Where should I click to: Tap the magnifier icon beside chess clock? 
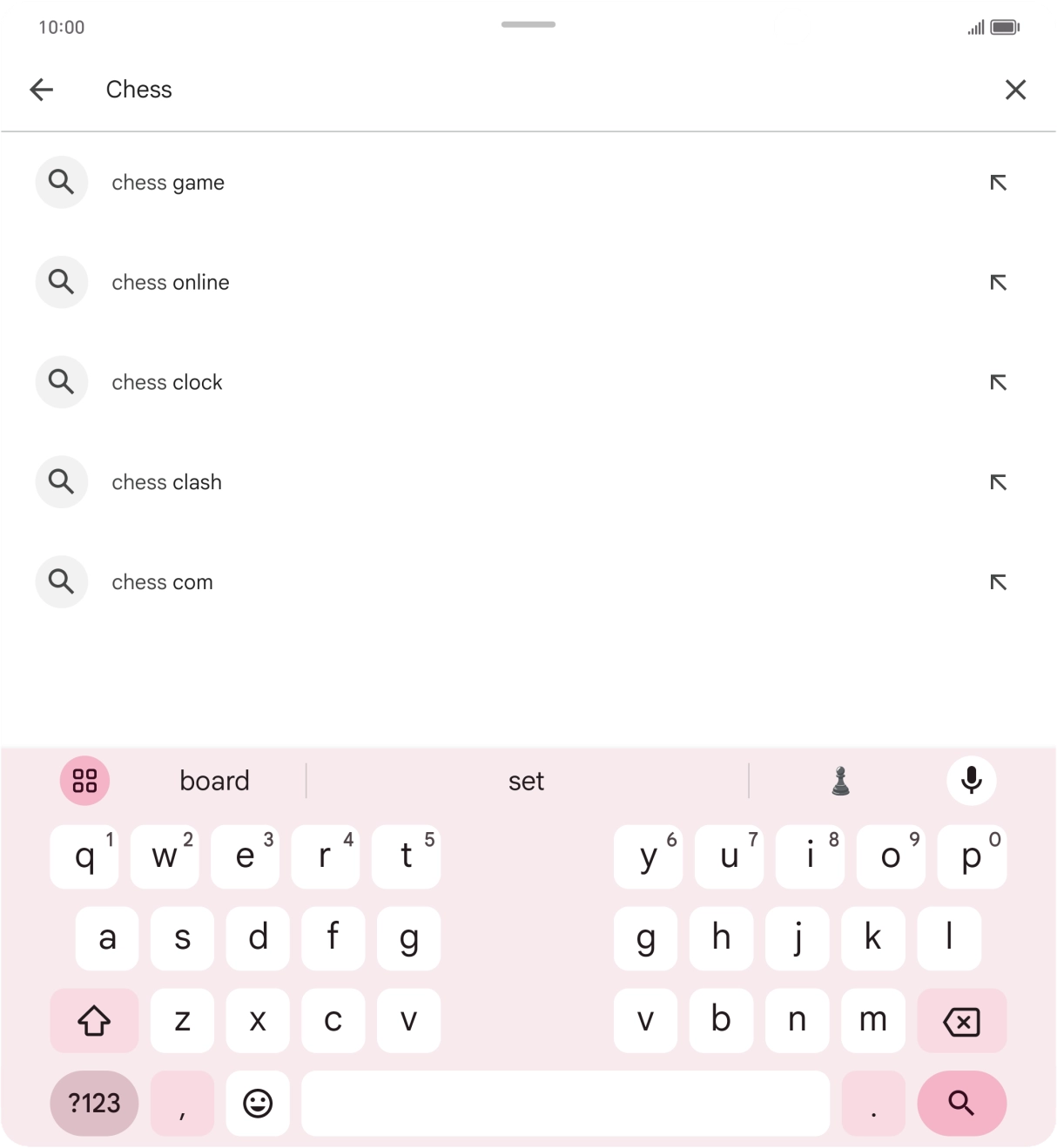click(61, 382)
